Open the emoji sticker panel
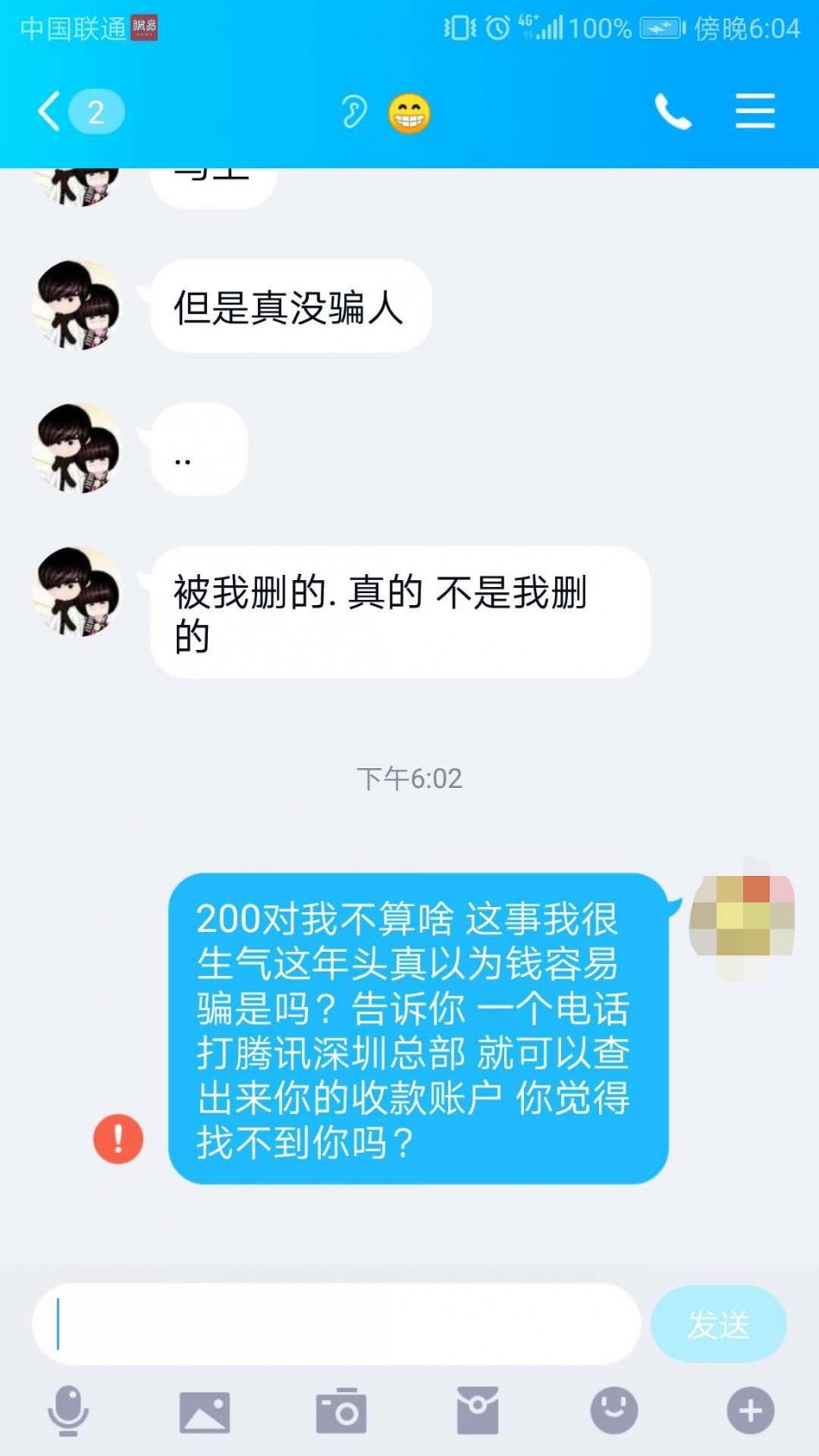This screenshot has height=1456, width=819. [x=614, y=1411]
